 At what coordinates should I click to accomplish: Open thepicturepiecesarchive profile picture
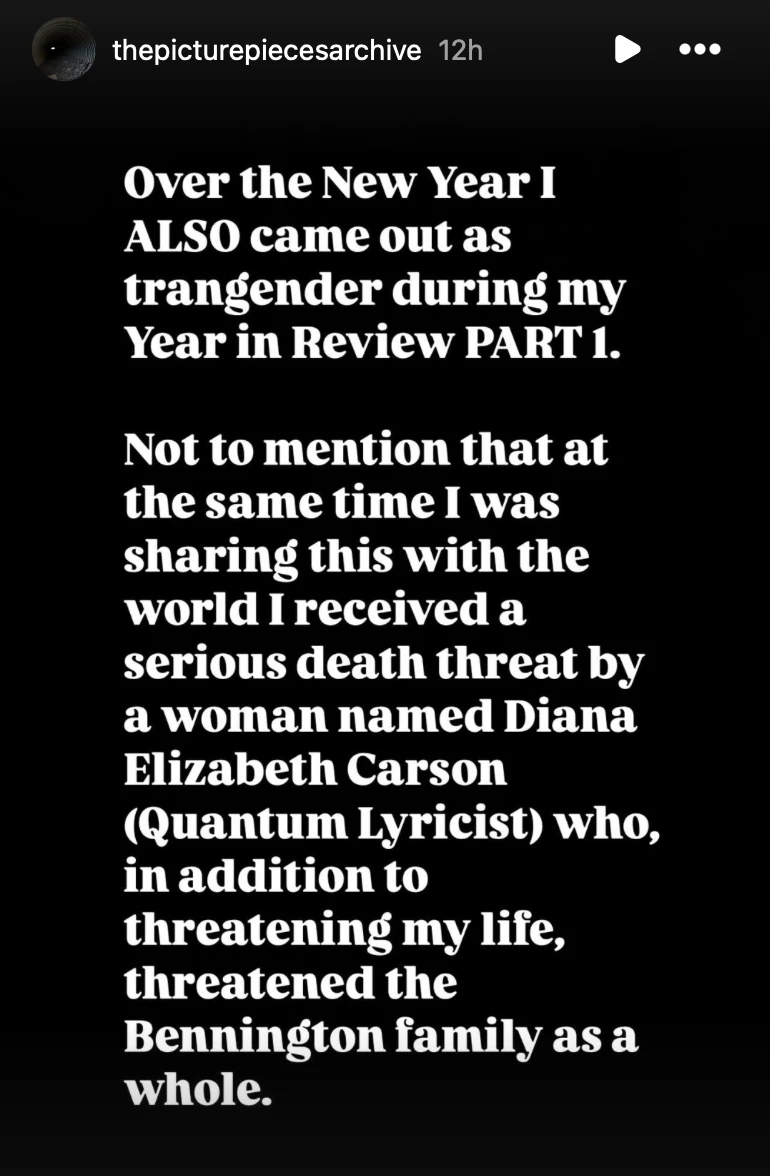[x=64, y=49]
